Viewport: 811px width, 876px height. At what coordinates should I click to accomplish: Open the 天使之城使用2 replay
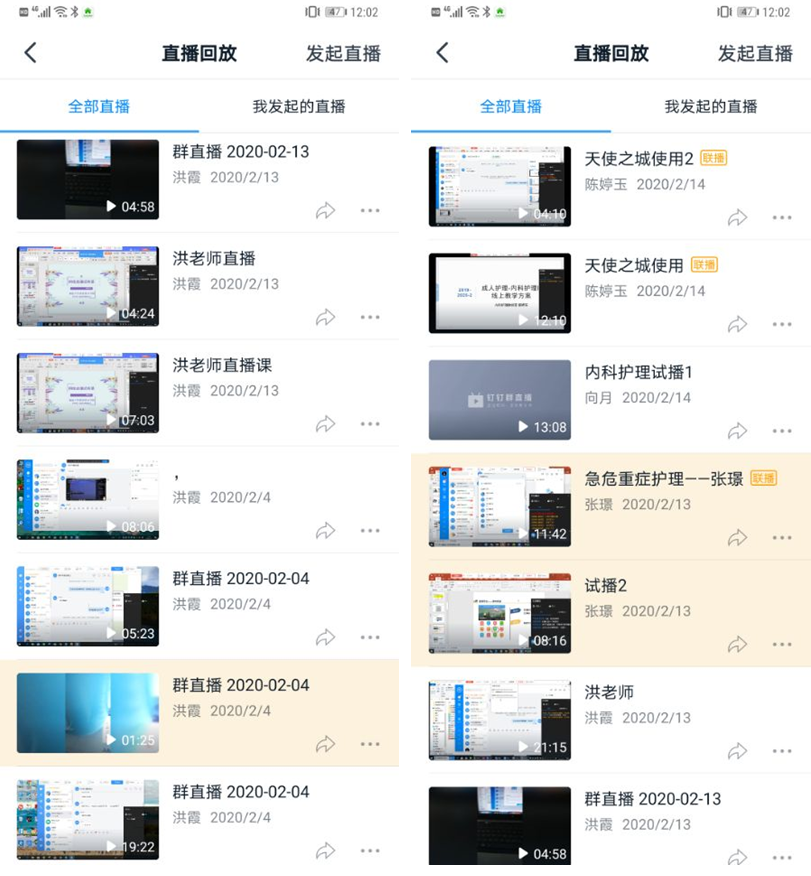[x=500, y=186]
